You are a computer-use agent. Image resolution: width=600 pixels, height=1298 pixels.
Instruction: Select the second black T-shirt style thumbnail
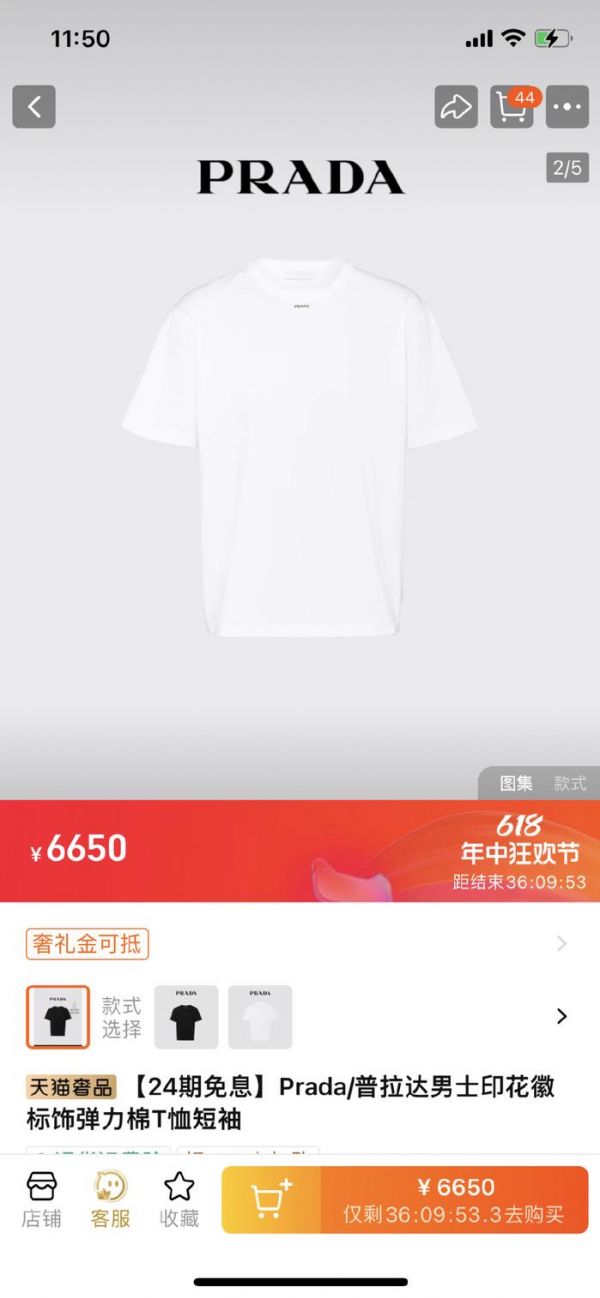[x=186, y=1017]
